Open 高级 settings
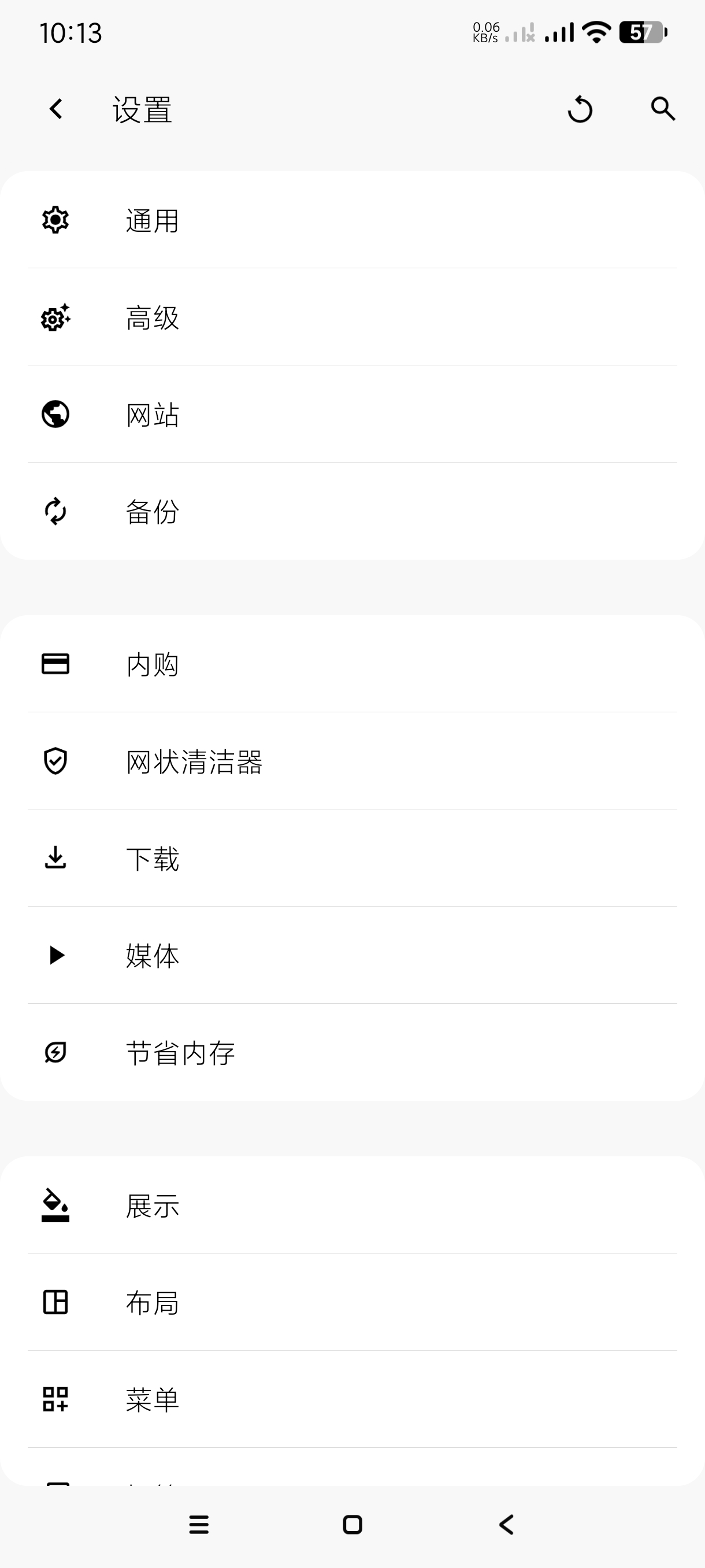The image size is (705, 1568). [352, 318]
